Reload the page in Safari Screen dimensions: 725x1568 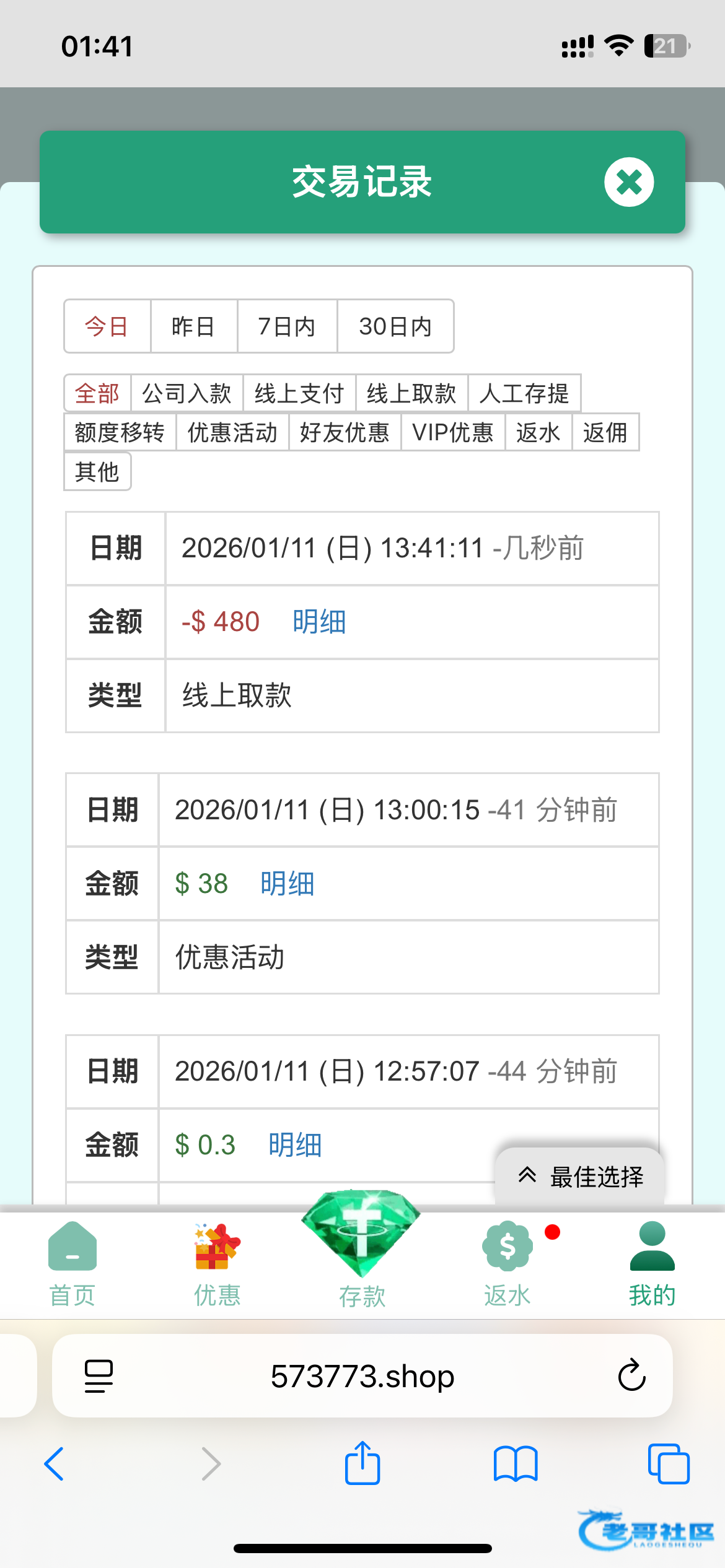pos(631,1376)
